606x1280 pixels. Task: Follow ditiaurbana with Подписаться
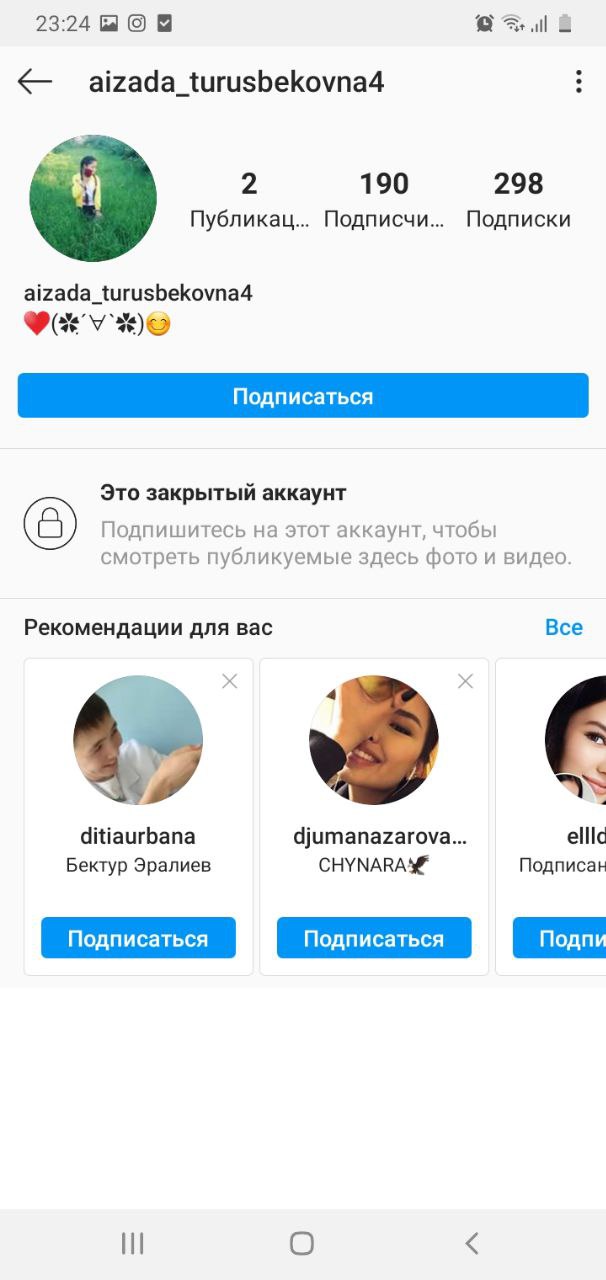point(138,938)
